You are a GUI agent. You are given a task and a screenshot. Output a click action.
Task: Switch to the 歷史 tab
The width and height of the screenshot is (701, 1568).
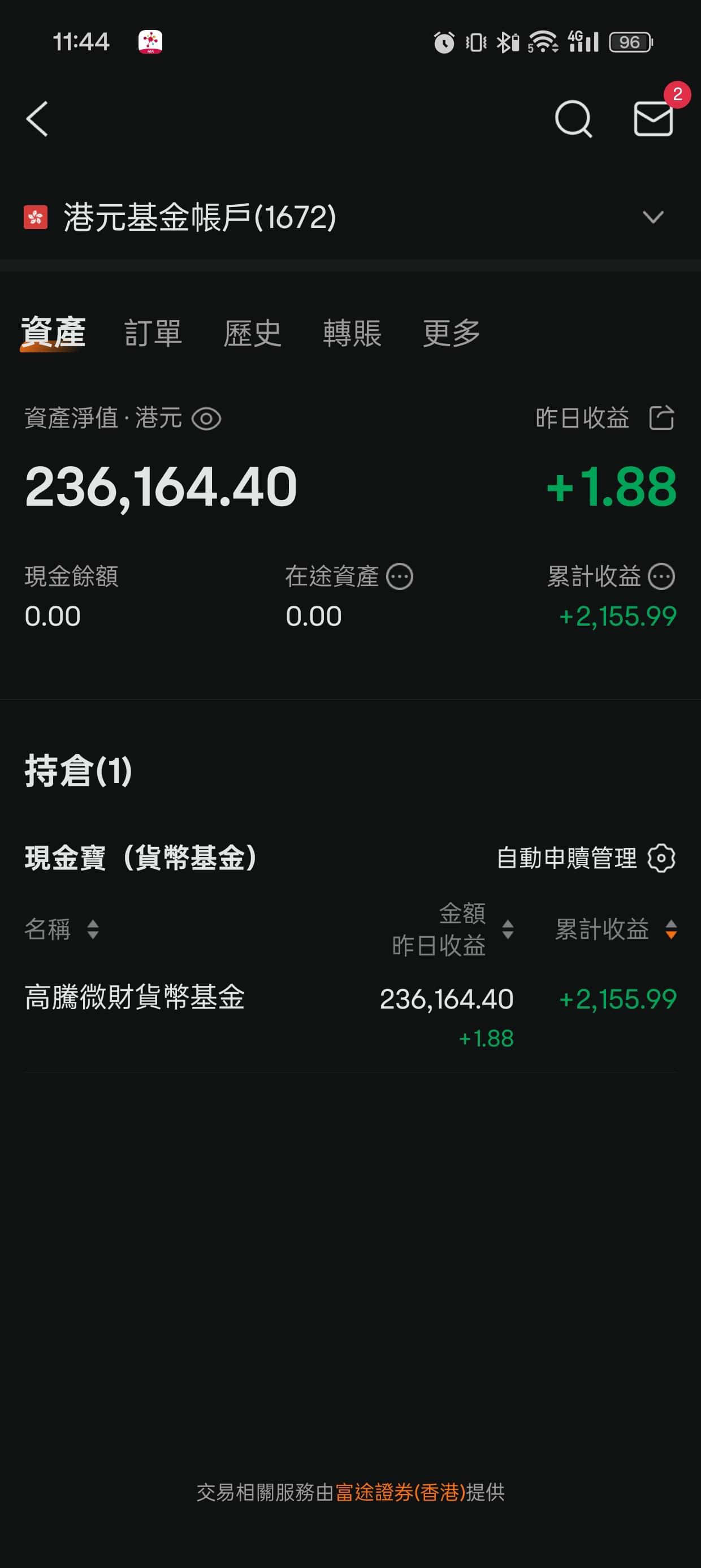point(253,333)
